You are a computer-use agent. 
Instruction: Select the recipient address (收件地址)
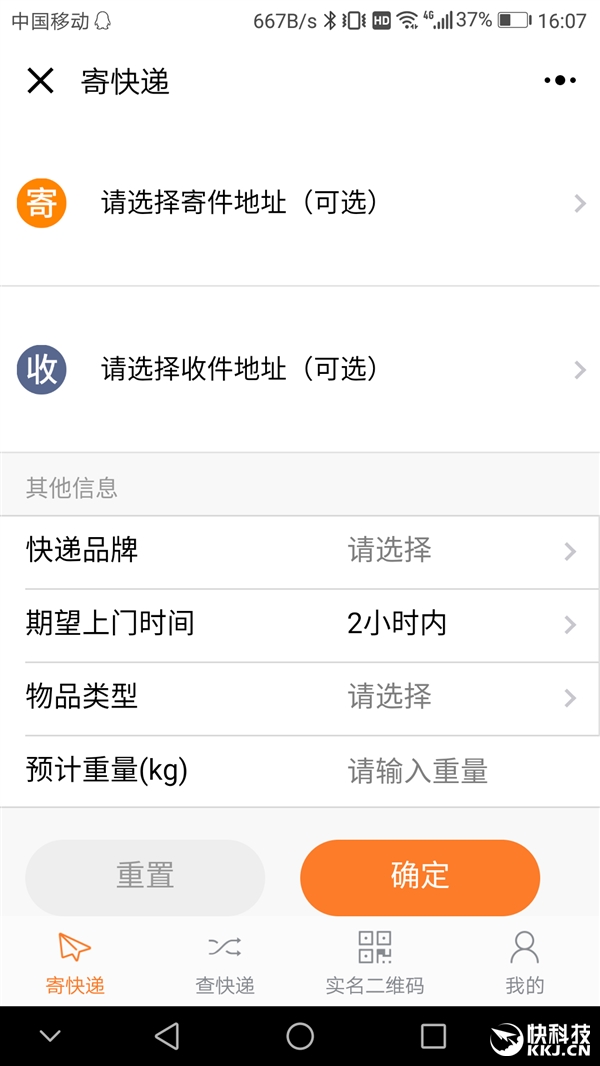[x=300, y=370]
